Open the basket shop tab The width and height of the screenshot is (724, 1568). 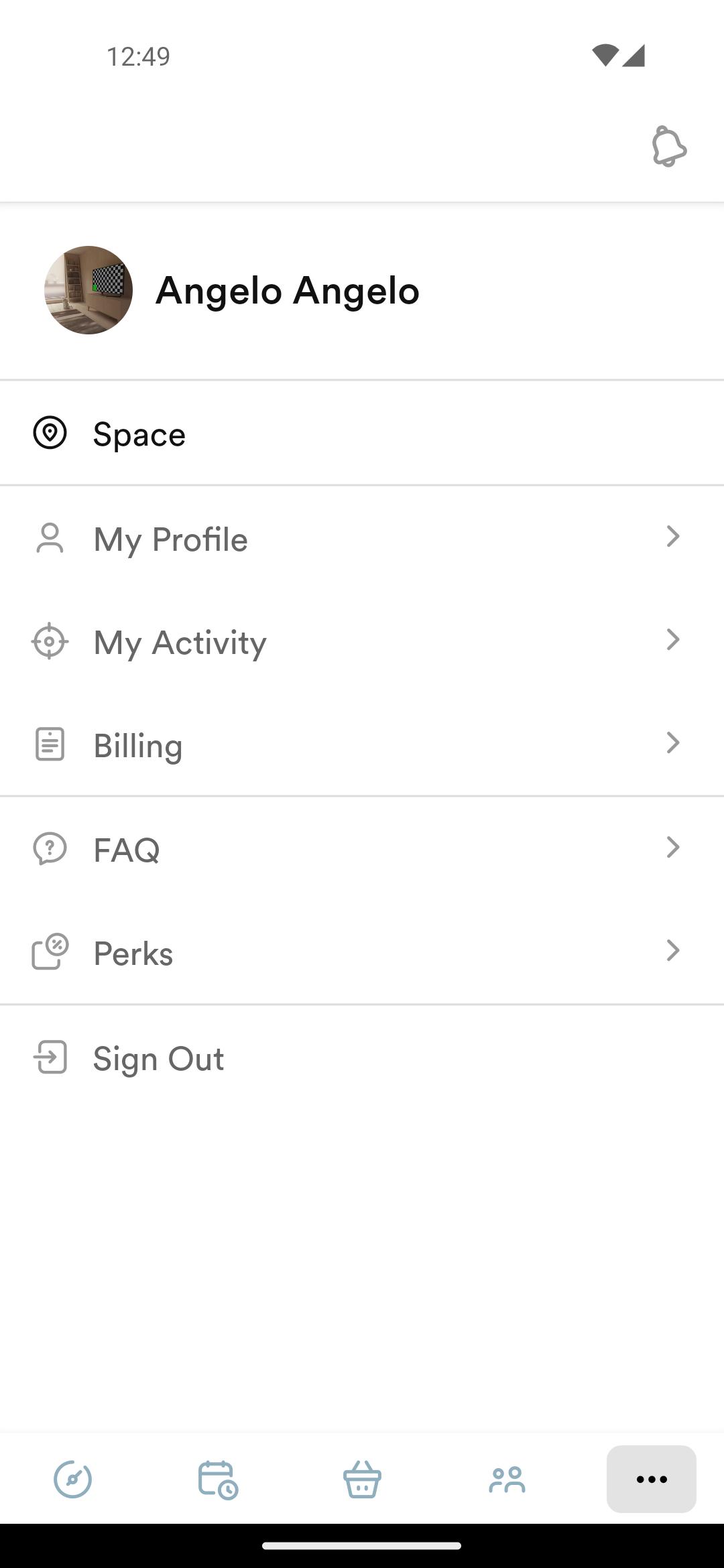coord(362,1479)
